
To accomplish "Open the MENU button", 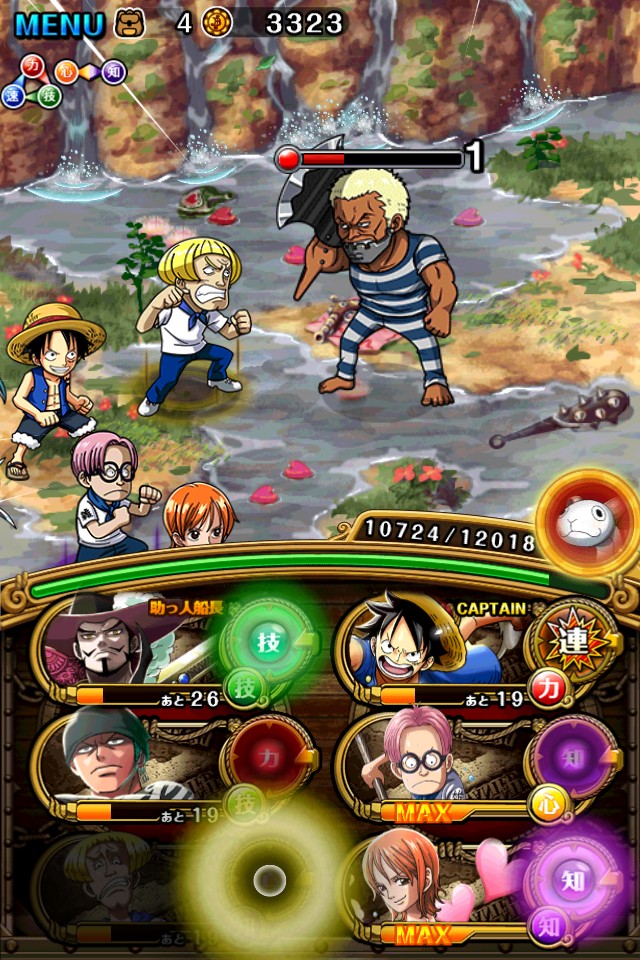I will tap(58, 22).
